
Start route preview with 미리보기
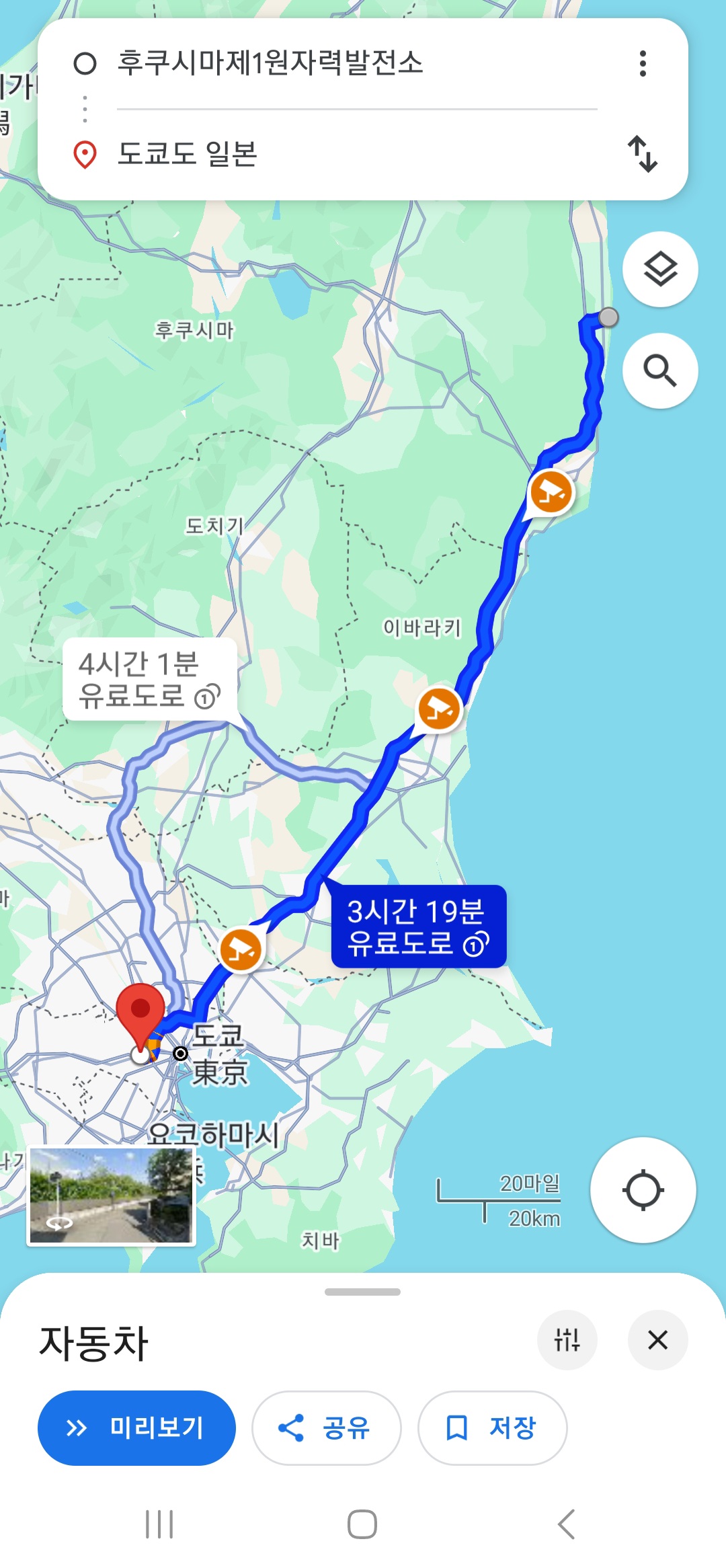pos(136,1427)
